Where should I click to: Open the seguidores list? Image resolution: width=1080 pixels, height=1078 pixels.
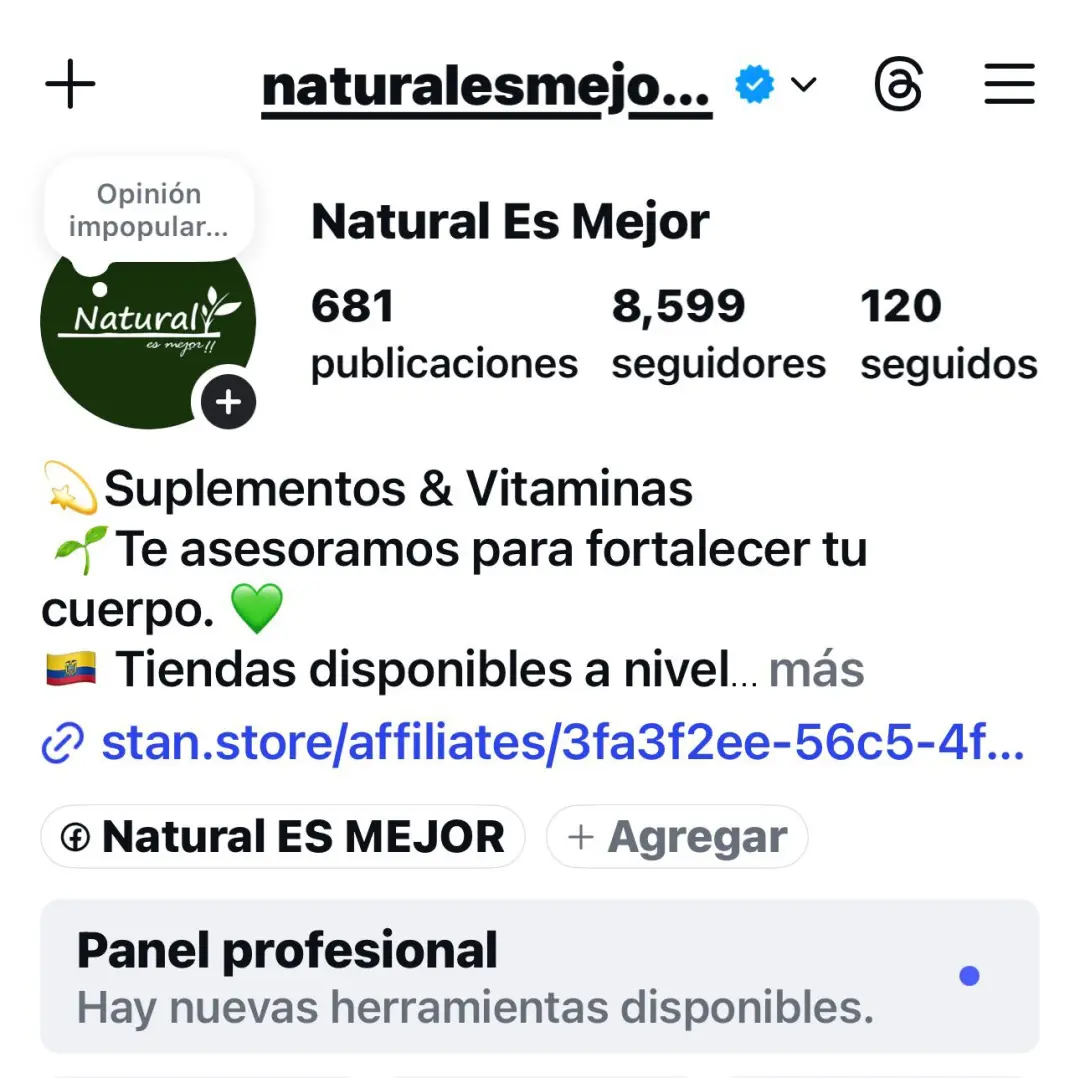click(x=718, y=334)
